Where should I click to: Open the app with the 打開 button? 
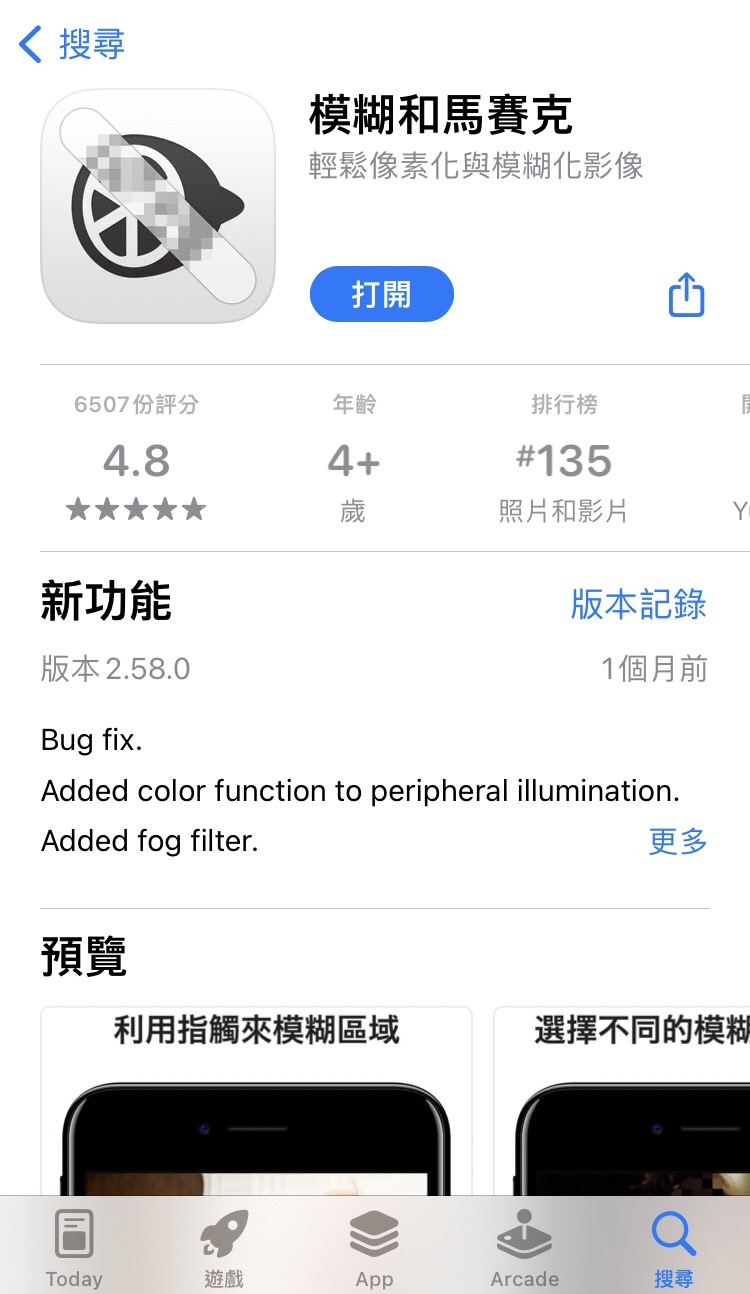[x=381, y=294]
